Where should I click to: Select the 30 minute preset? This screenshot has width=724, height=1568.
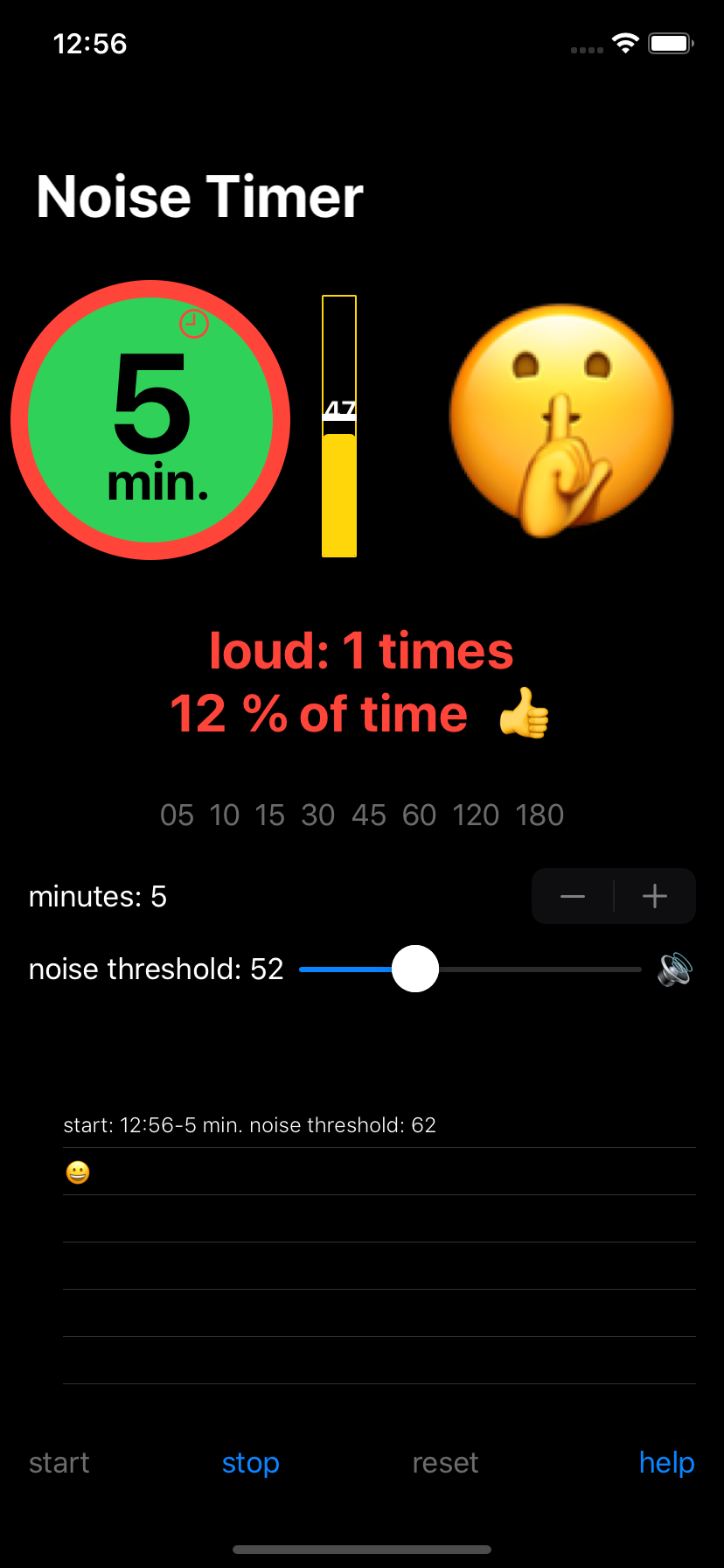click(318, 815)
